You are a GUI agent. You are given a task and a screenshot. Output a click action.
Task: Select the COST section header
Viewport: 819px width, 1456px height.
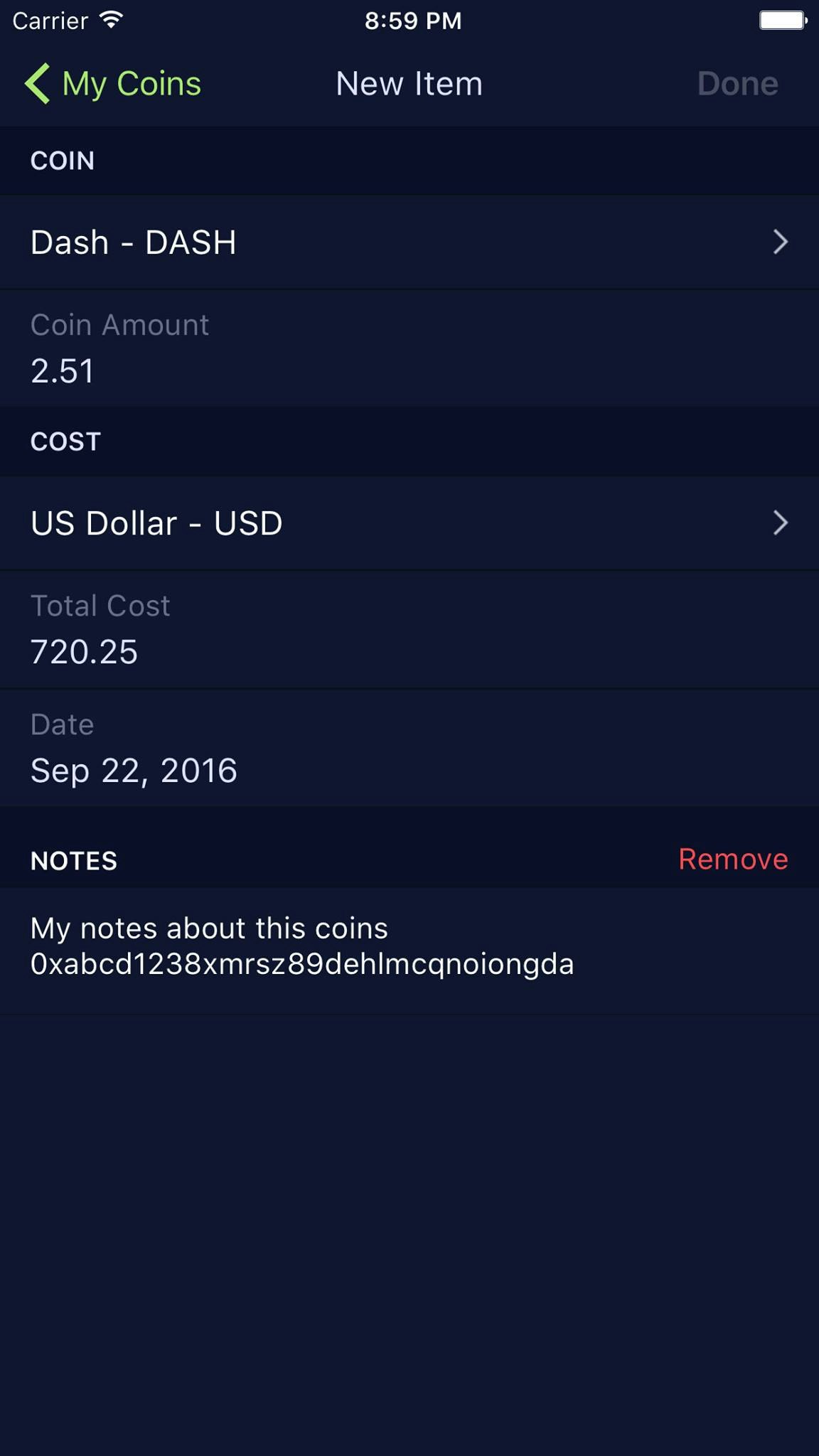[x=65, y=441]
